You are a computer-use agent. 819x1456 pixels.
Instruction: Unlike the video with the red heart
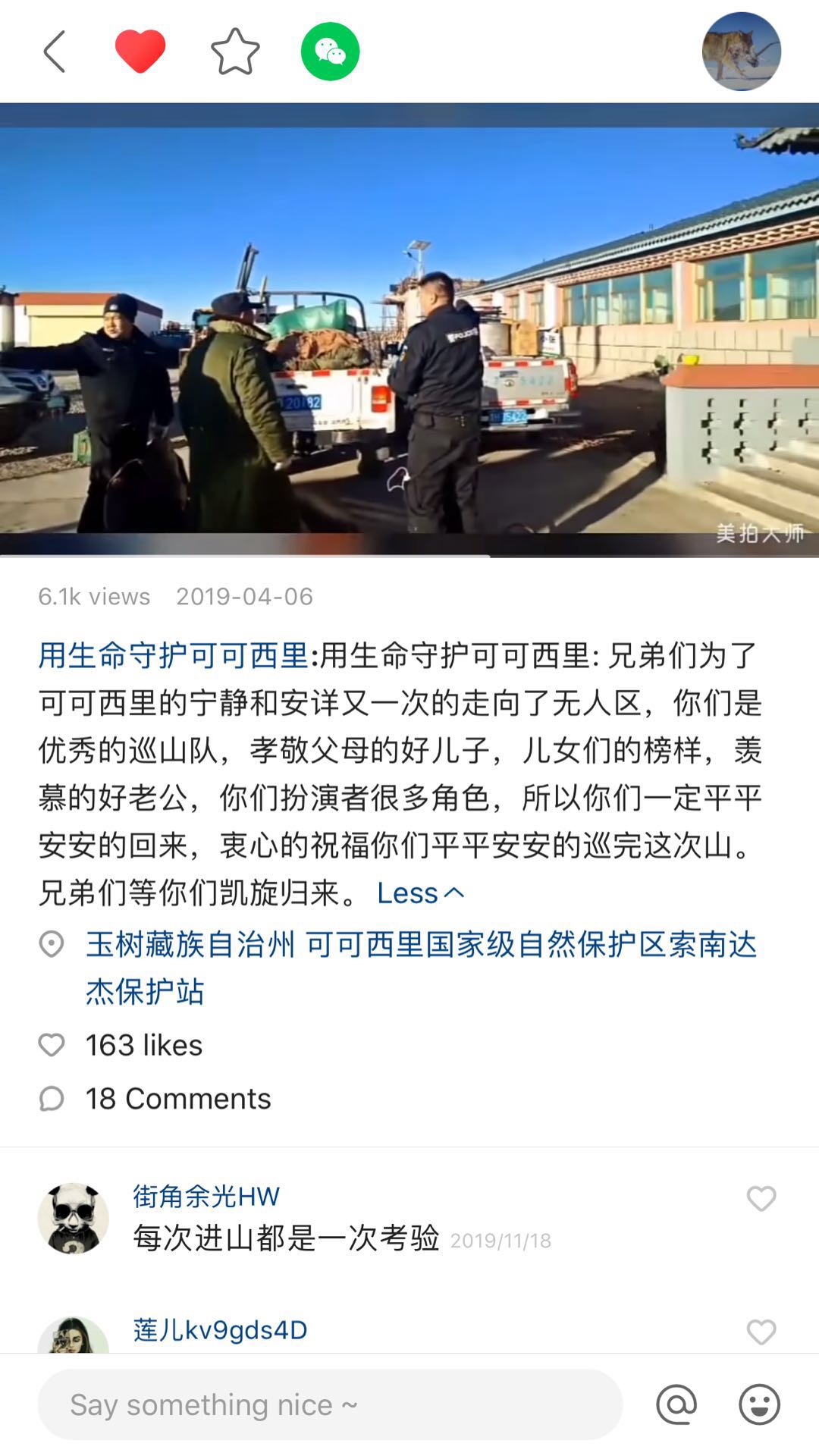pyautogui.click(x=140, y=52)
